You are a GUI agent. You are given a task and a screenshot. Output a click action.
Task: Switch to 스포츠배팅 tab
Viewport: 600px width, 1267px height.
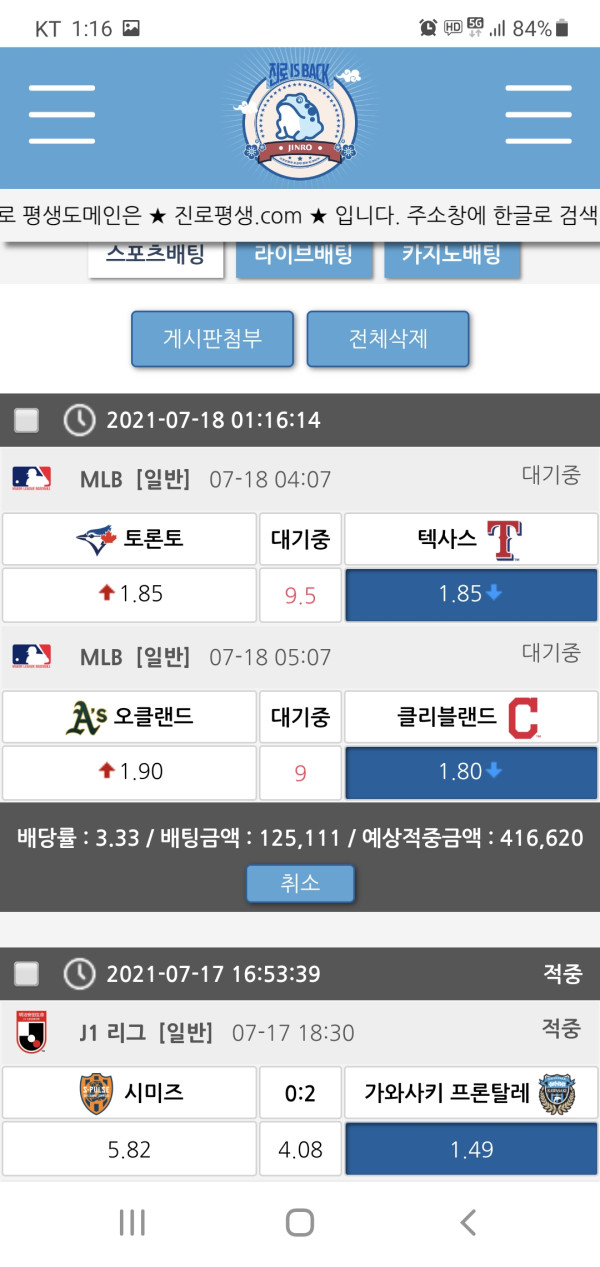pos(157,257)
